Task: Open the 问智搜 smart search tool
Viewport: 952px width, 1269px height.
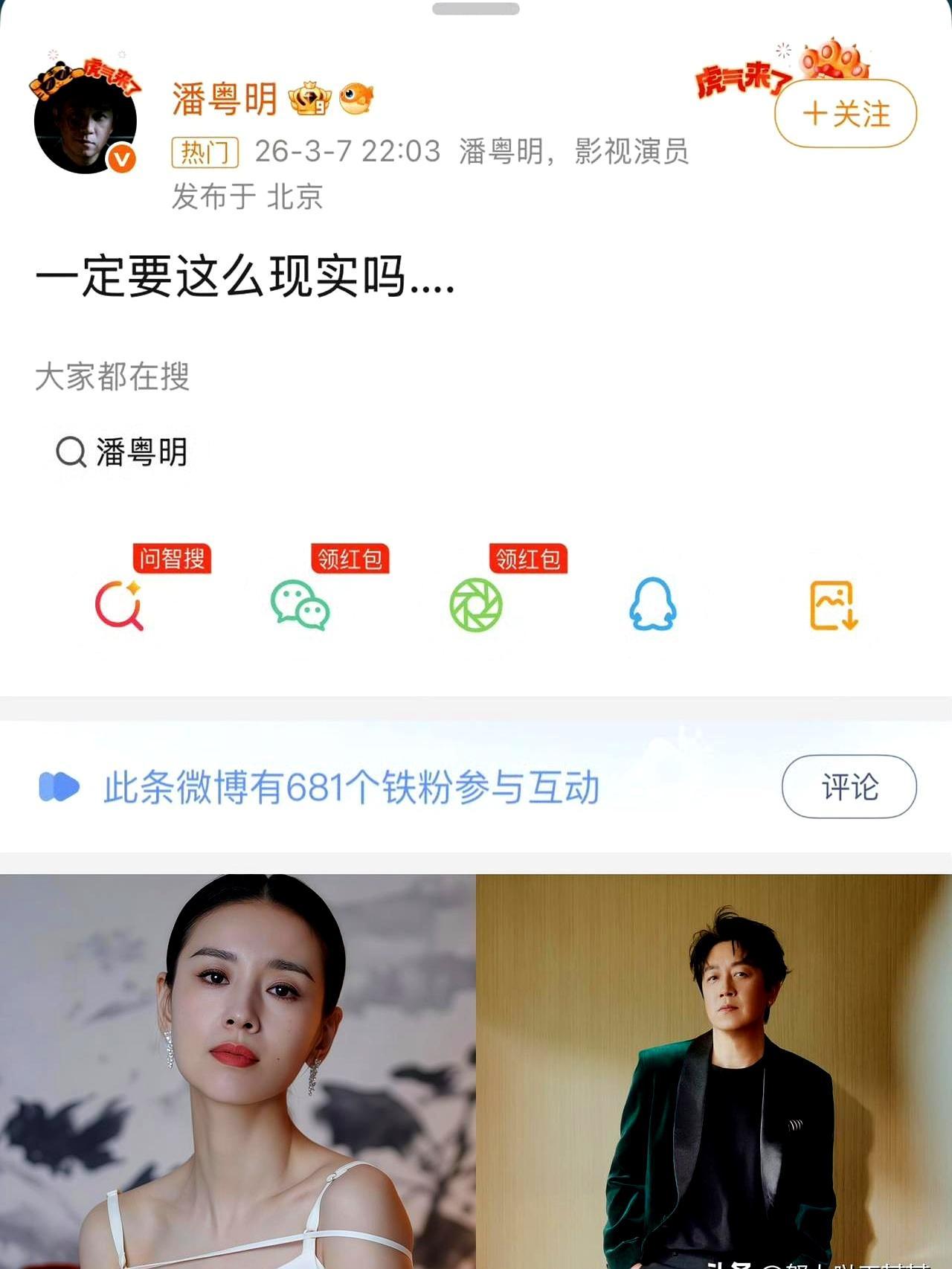Action: click(x=119, y=605)
